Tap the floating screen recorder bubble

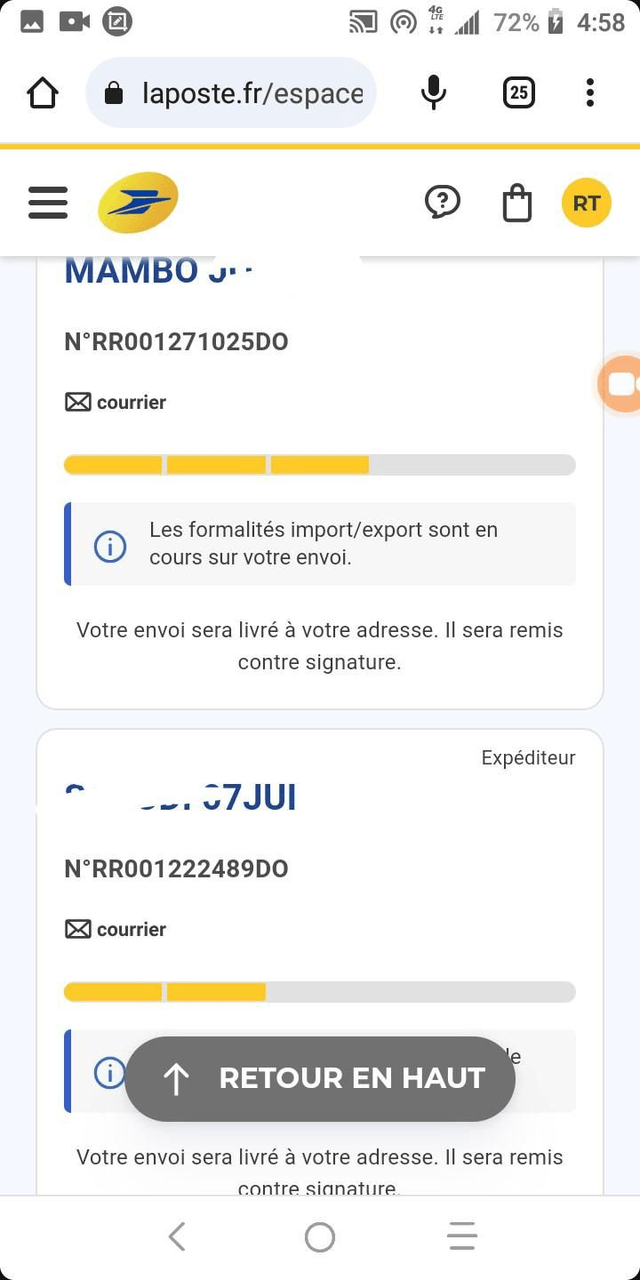(x=622, y=384)
